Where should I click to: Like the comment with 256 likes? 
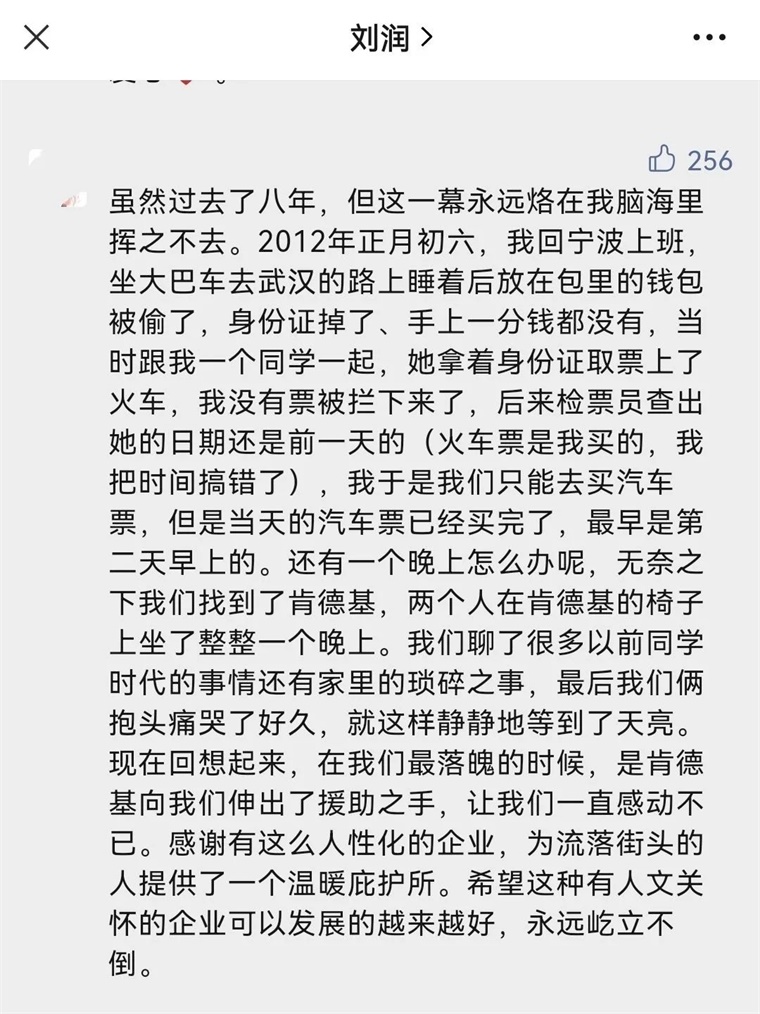coord(662,160)
